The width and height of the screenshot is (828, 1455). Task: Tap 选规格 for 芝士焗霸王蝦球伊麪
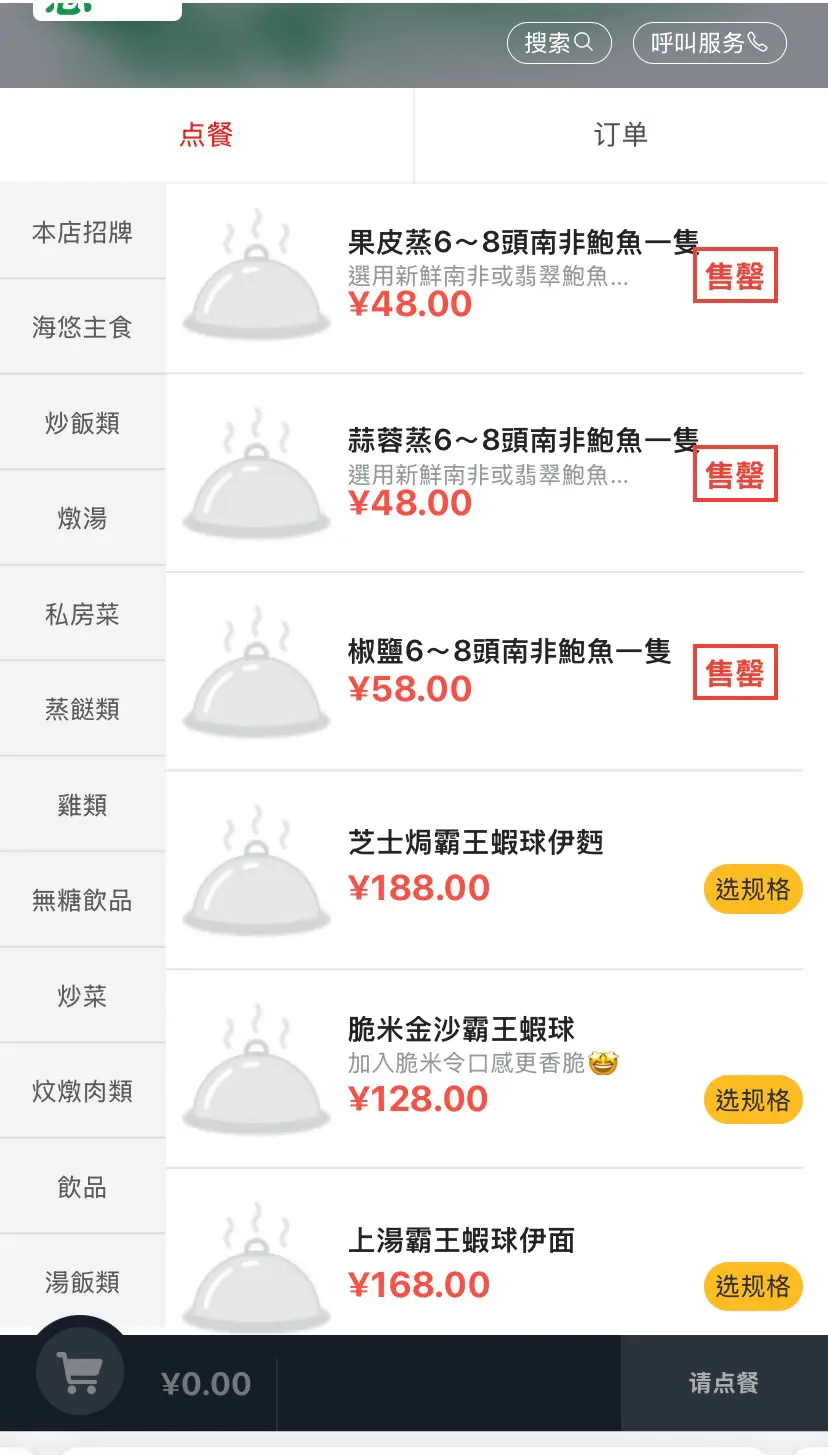click(753, 889)
